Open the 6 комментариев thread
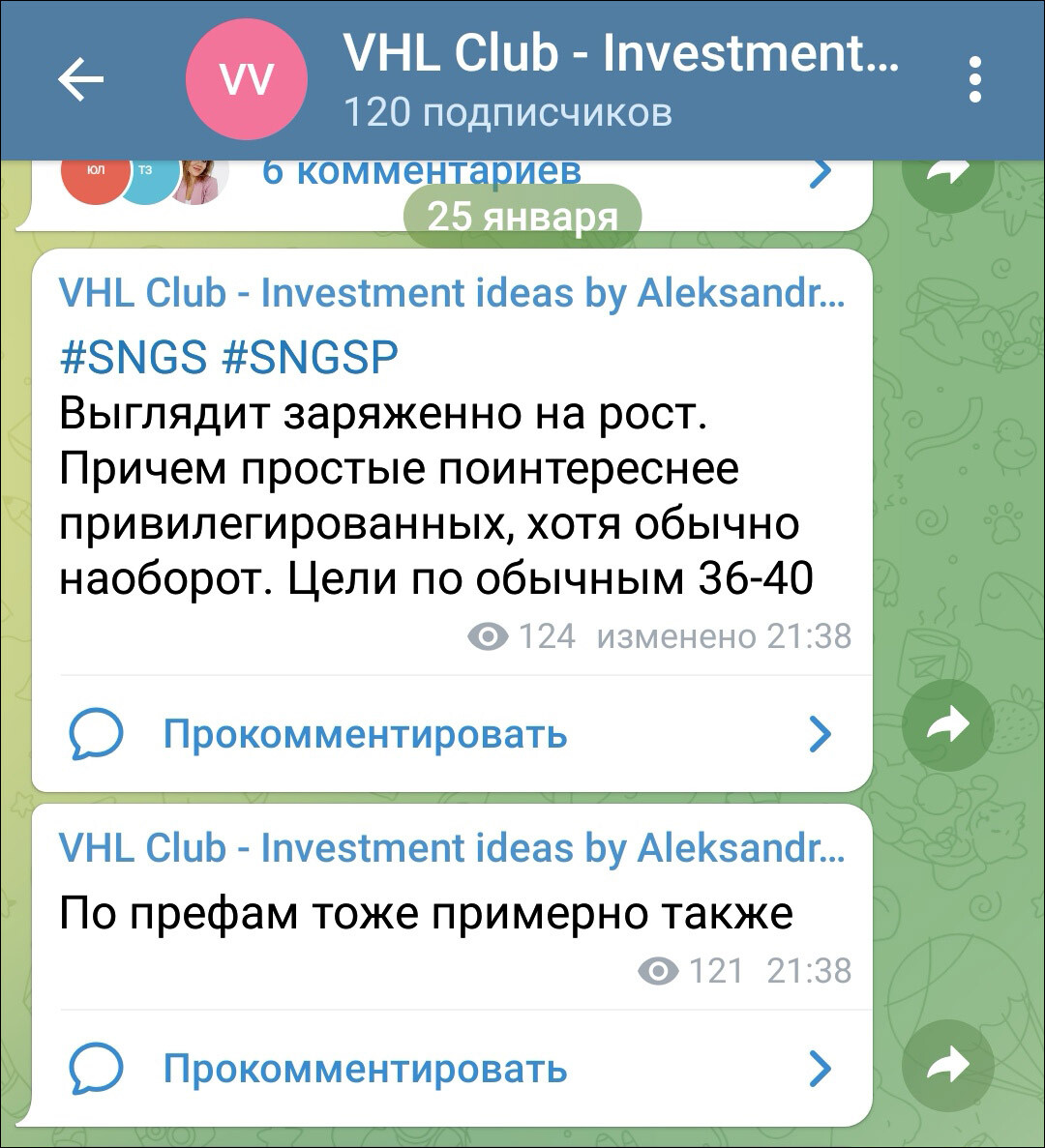1045x1148 pixels. (x=422, y=174)
